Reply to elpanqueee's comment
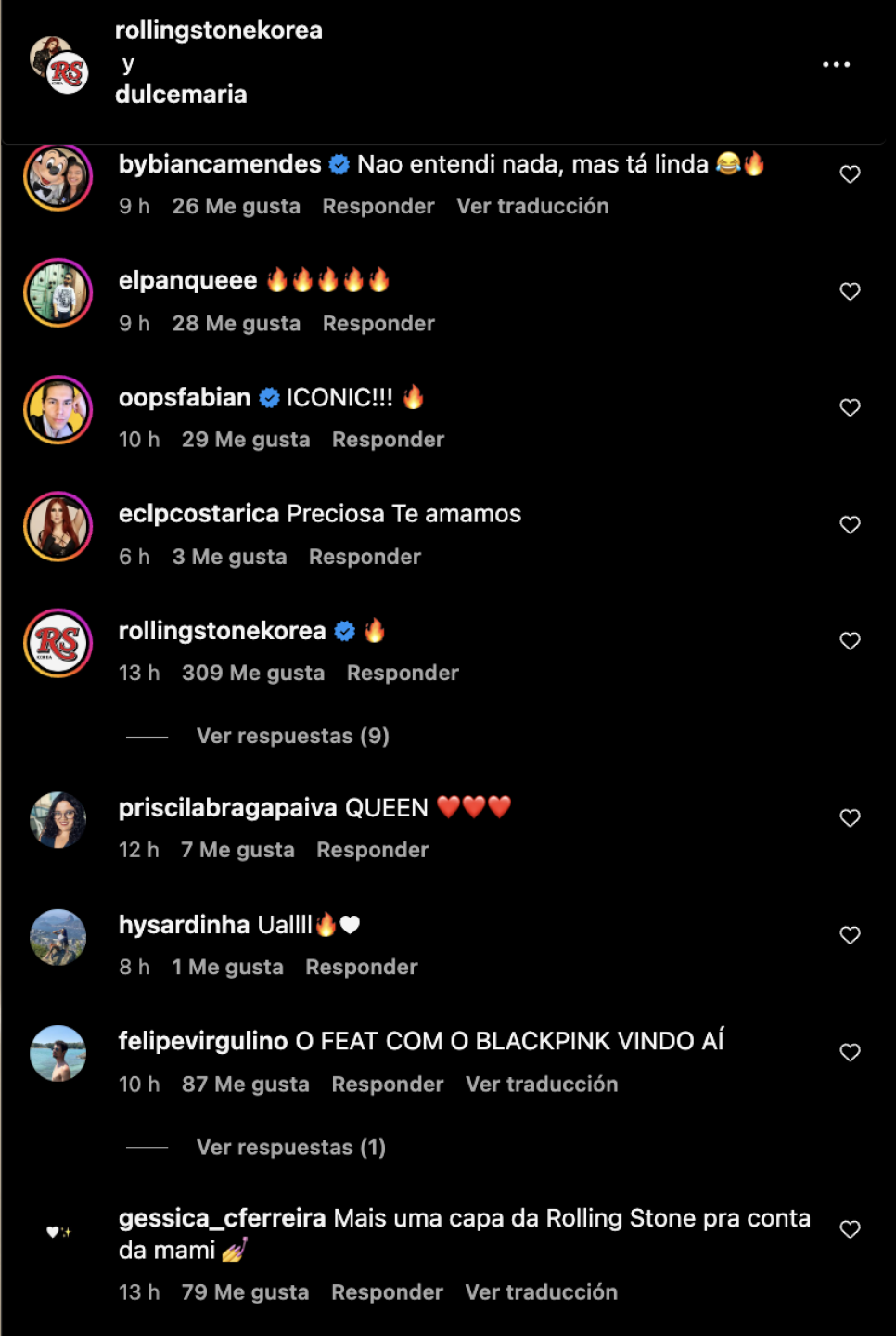Viewport: 896px width, 1336px height. point(378,323)
